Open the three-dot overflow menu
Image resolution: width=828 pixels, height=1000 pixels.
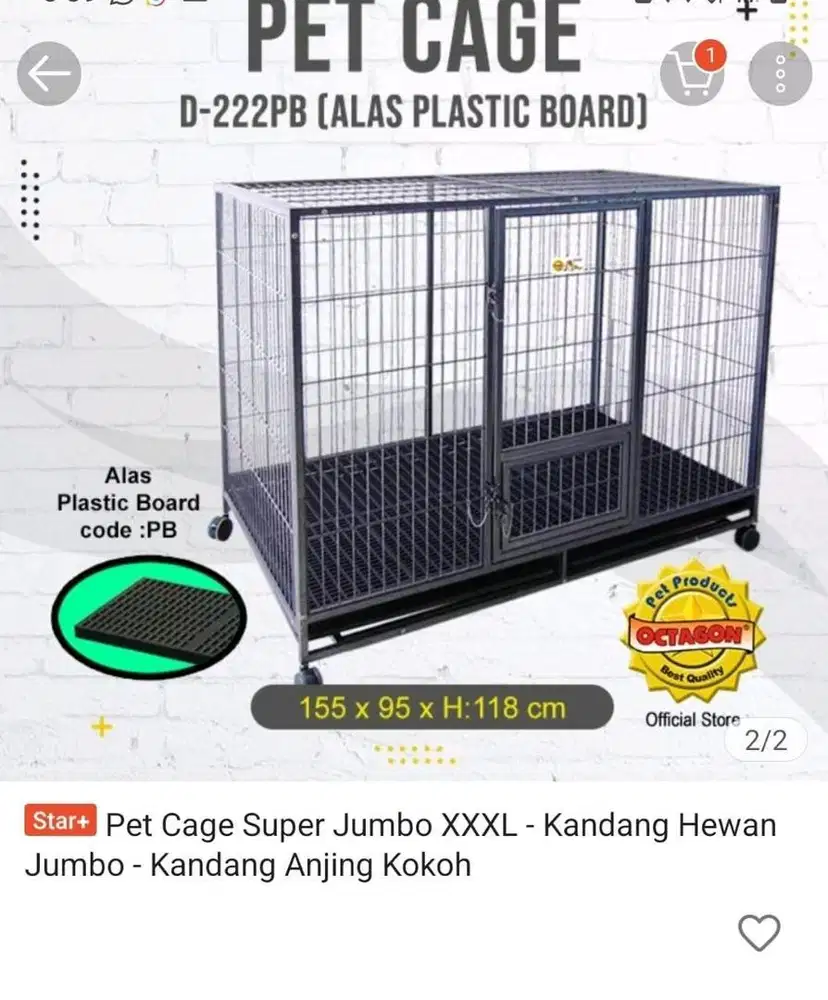[x=781, y=75]
